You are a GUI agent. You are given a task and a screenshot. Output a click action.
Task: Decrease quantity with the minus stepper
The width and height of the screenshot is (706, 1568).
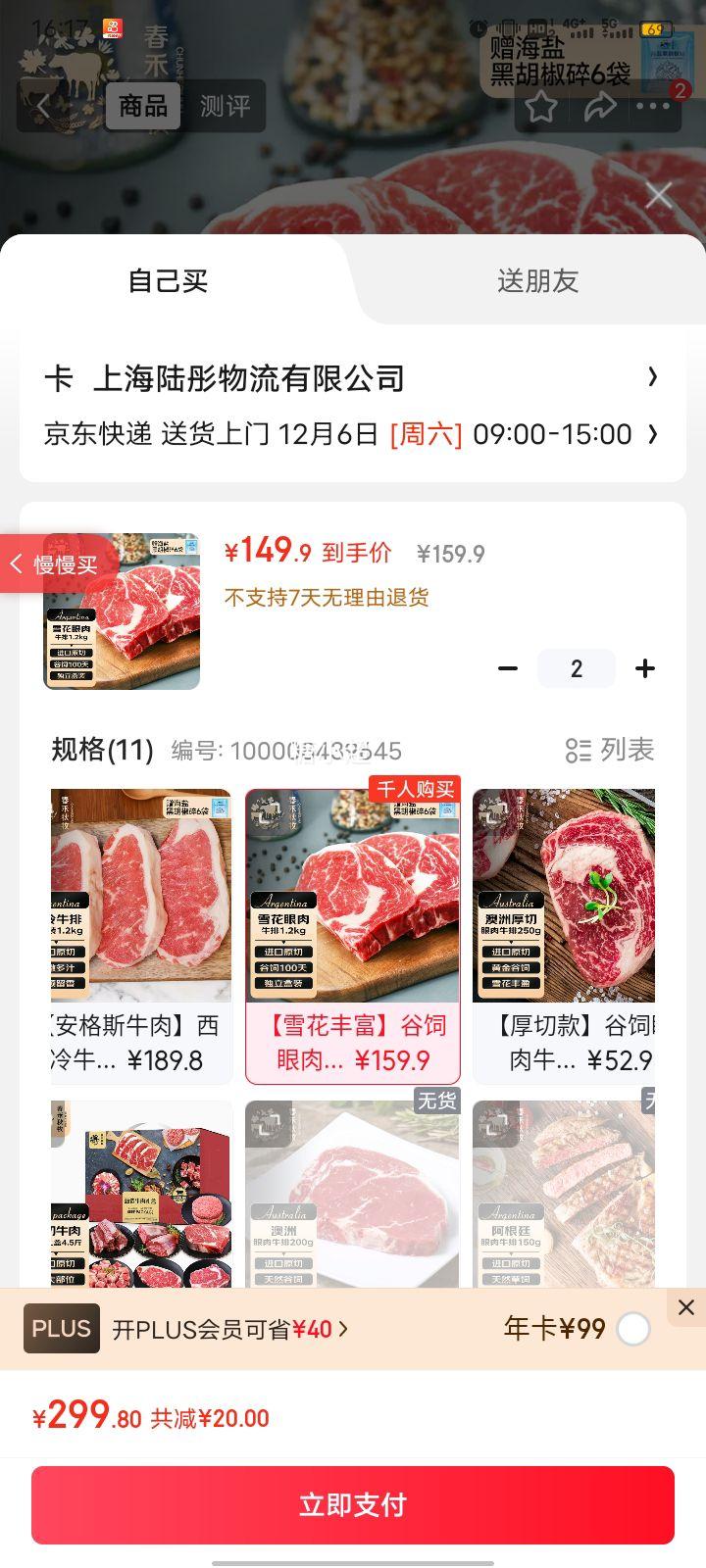508,668
